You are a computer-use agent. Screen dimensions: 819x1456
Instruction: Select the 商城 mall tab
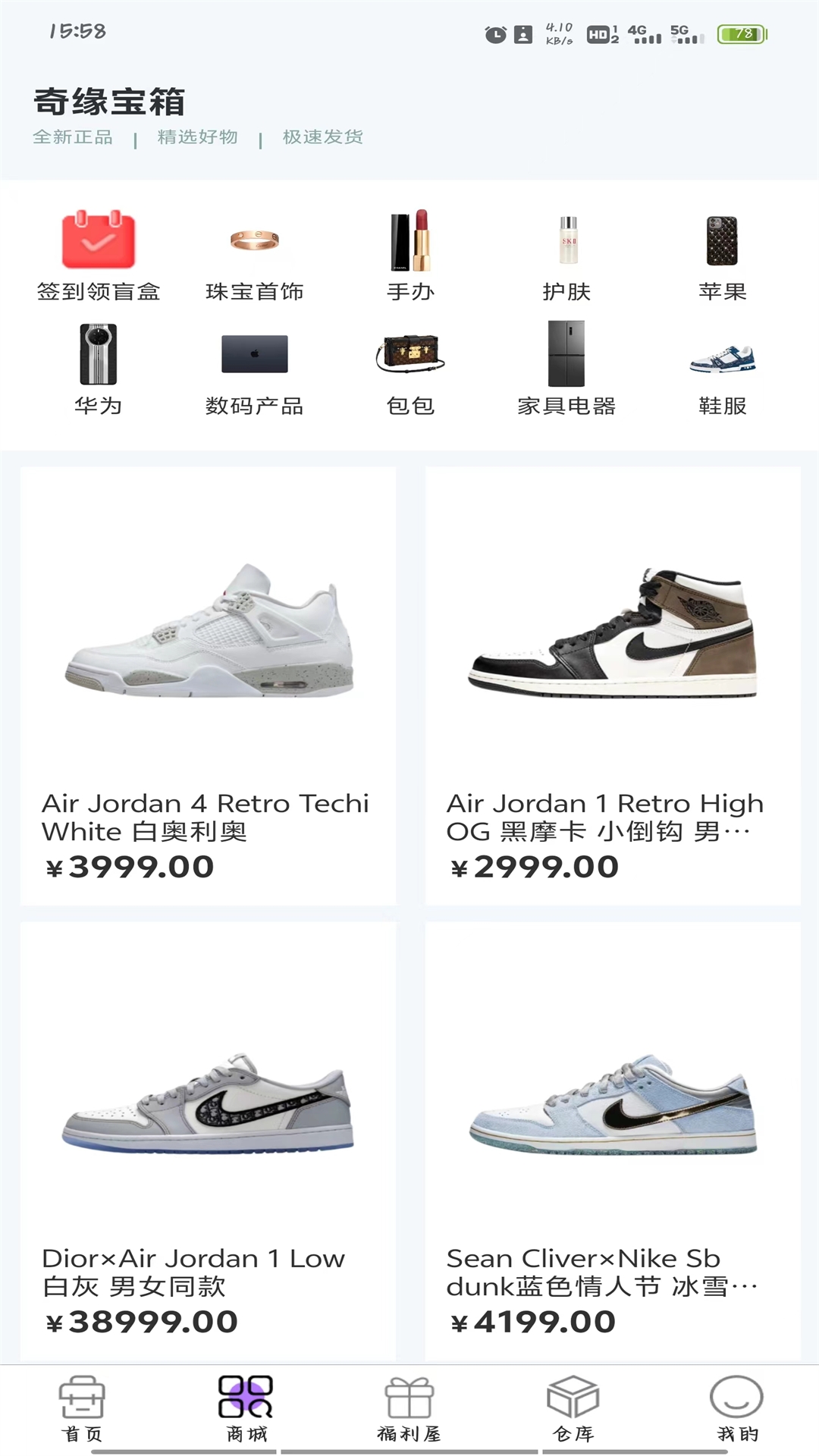click(246, 1409)
